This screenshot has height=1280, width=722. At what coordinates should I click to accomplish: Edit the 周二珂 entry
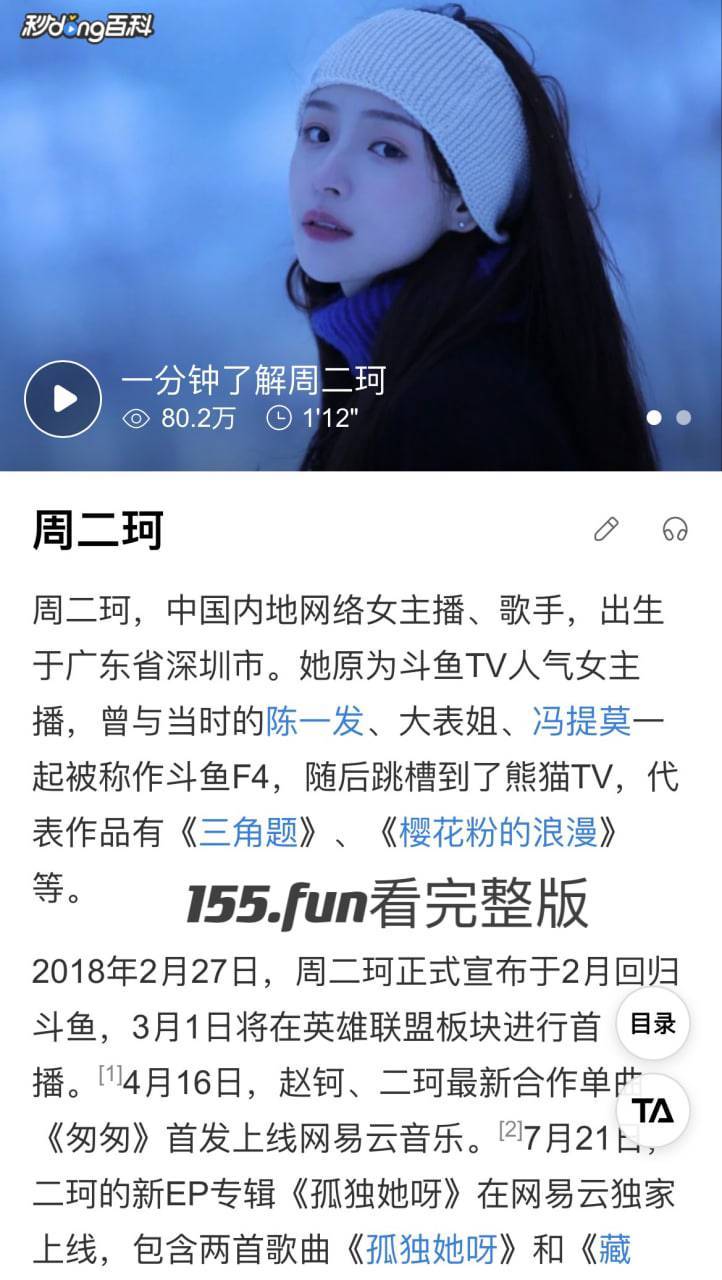tap(606, 529)
